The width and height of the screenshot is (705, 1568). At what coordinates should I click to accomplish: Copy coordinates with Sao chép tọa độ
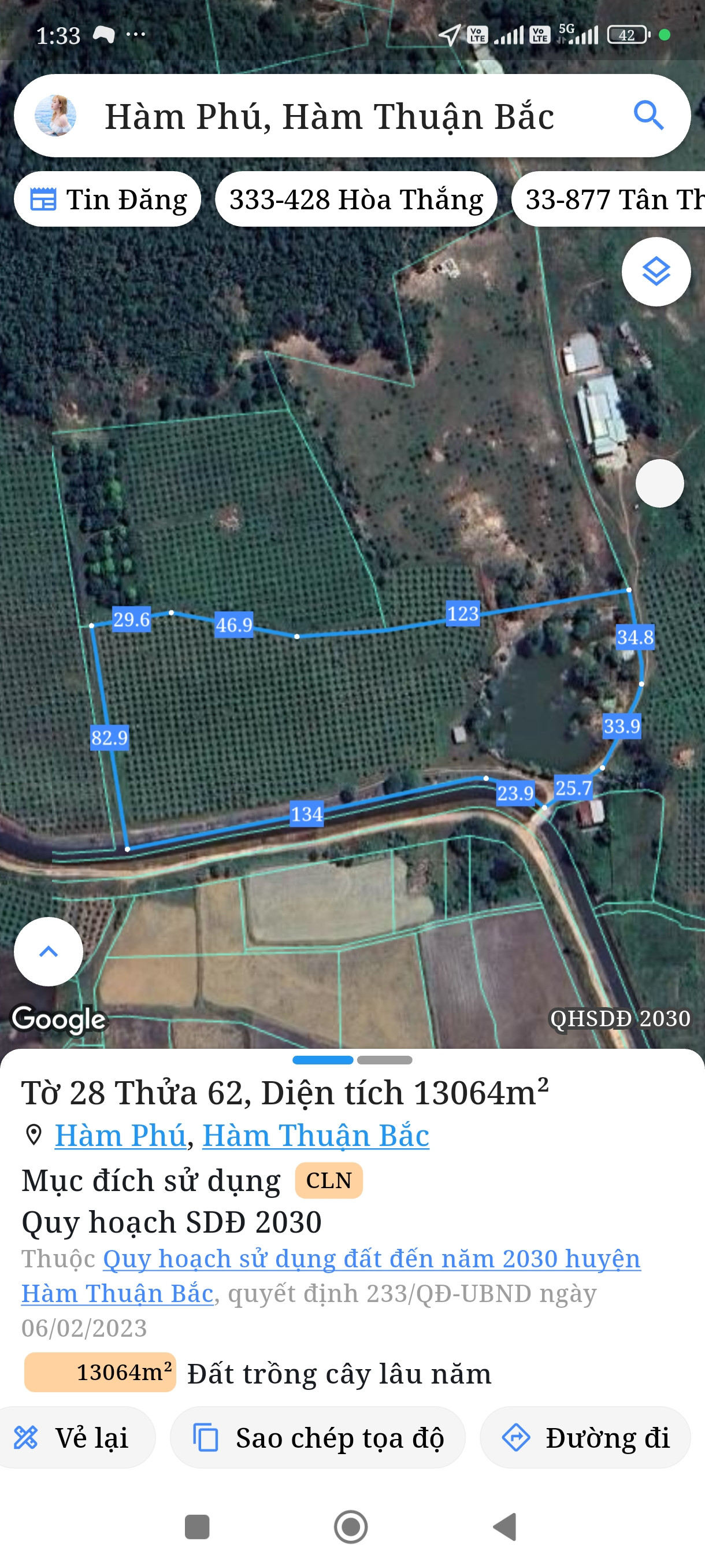pyautogui.click(x=317, y=1438)
